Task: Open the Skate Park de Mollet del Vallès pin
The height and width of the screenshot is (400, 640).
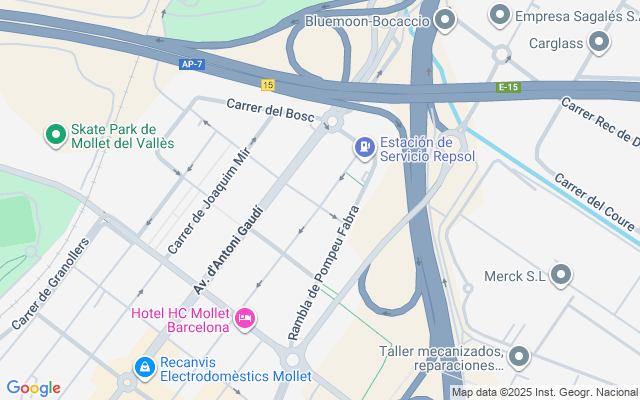Action: 56,135
